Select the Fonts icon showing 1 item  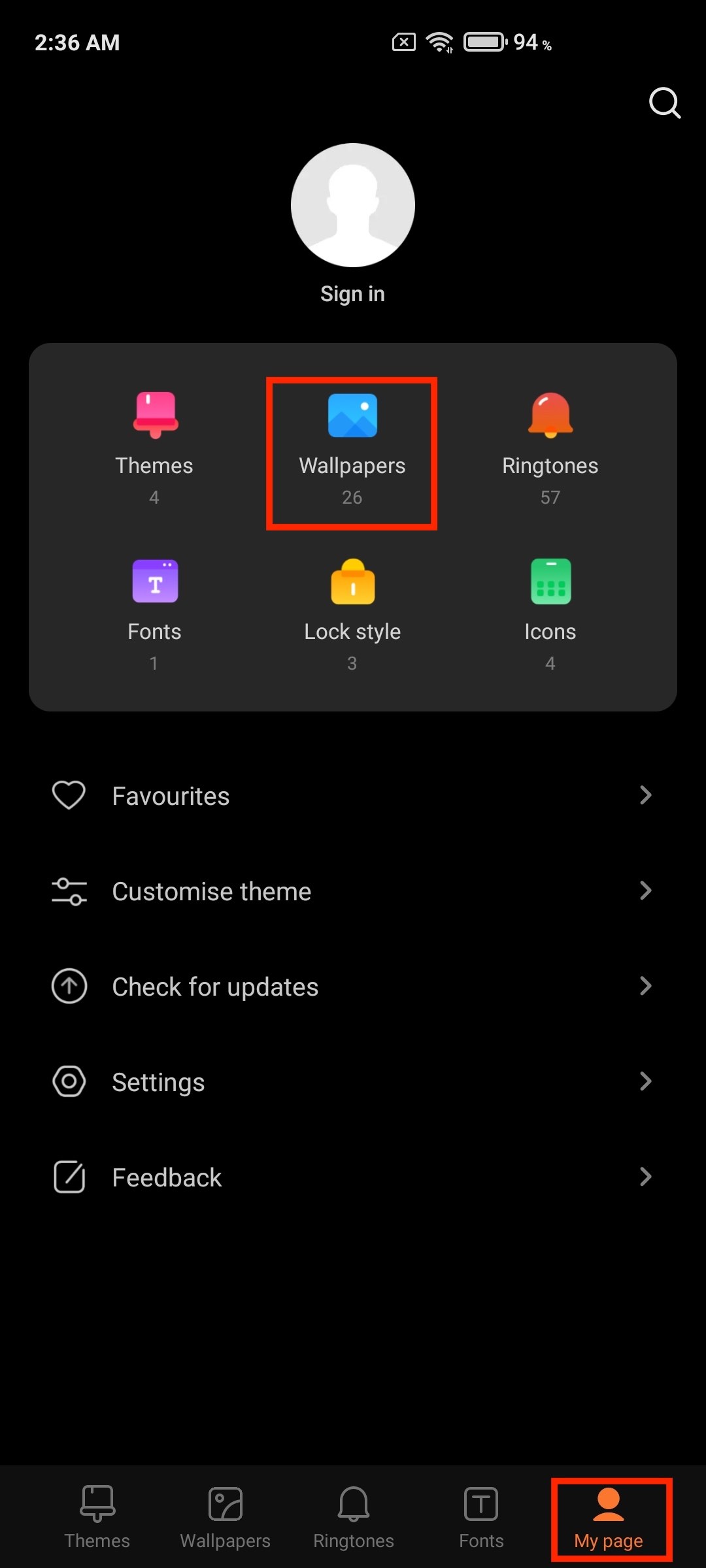[154, 581]
